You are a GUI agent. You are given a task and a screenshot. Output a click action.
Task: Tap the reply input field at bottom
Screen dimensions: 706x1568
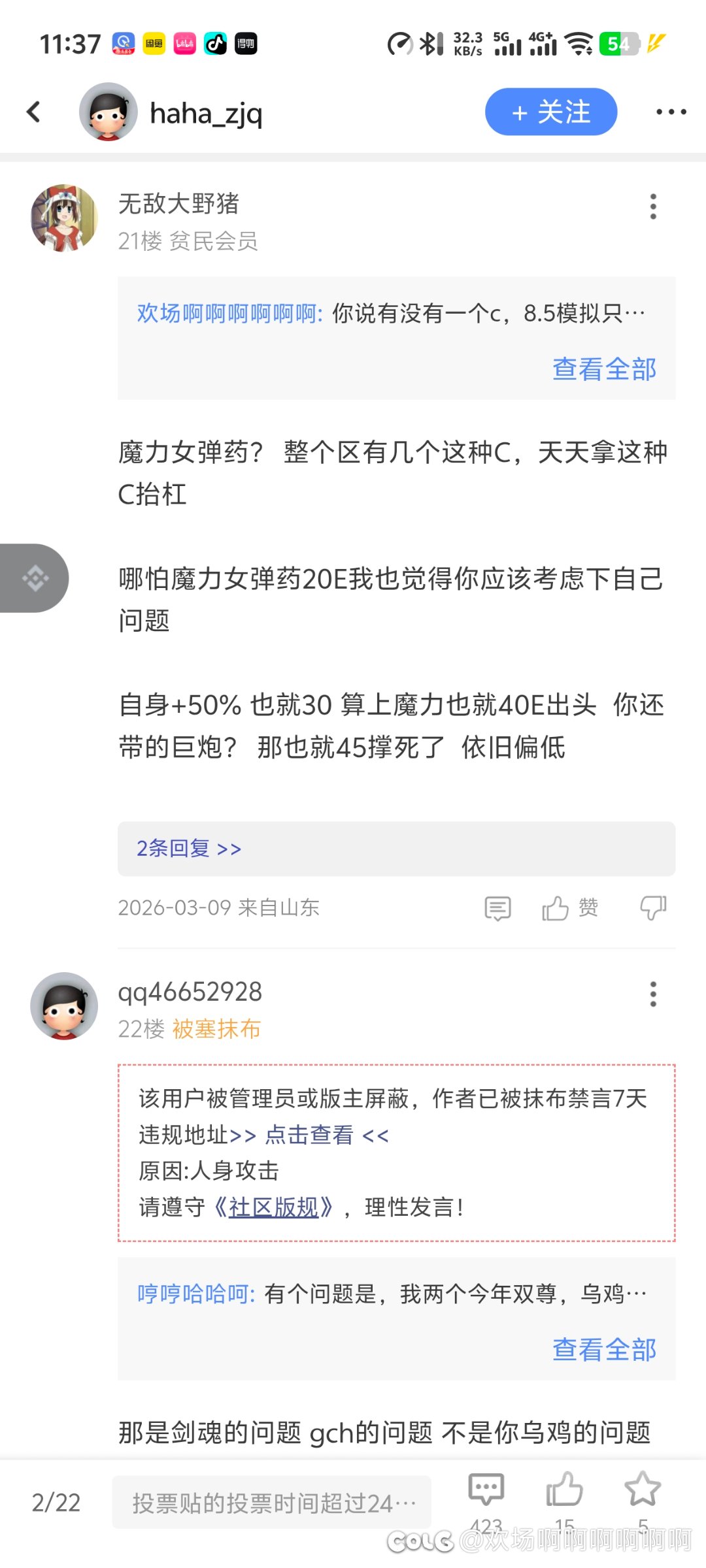pos(271,1503)
